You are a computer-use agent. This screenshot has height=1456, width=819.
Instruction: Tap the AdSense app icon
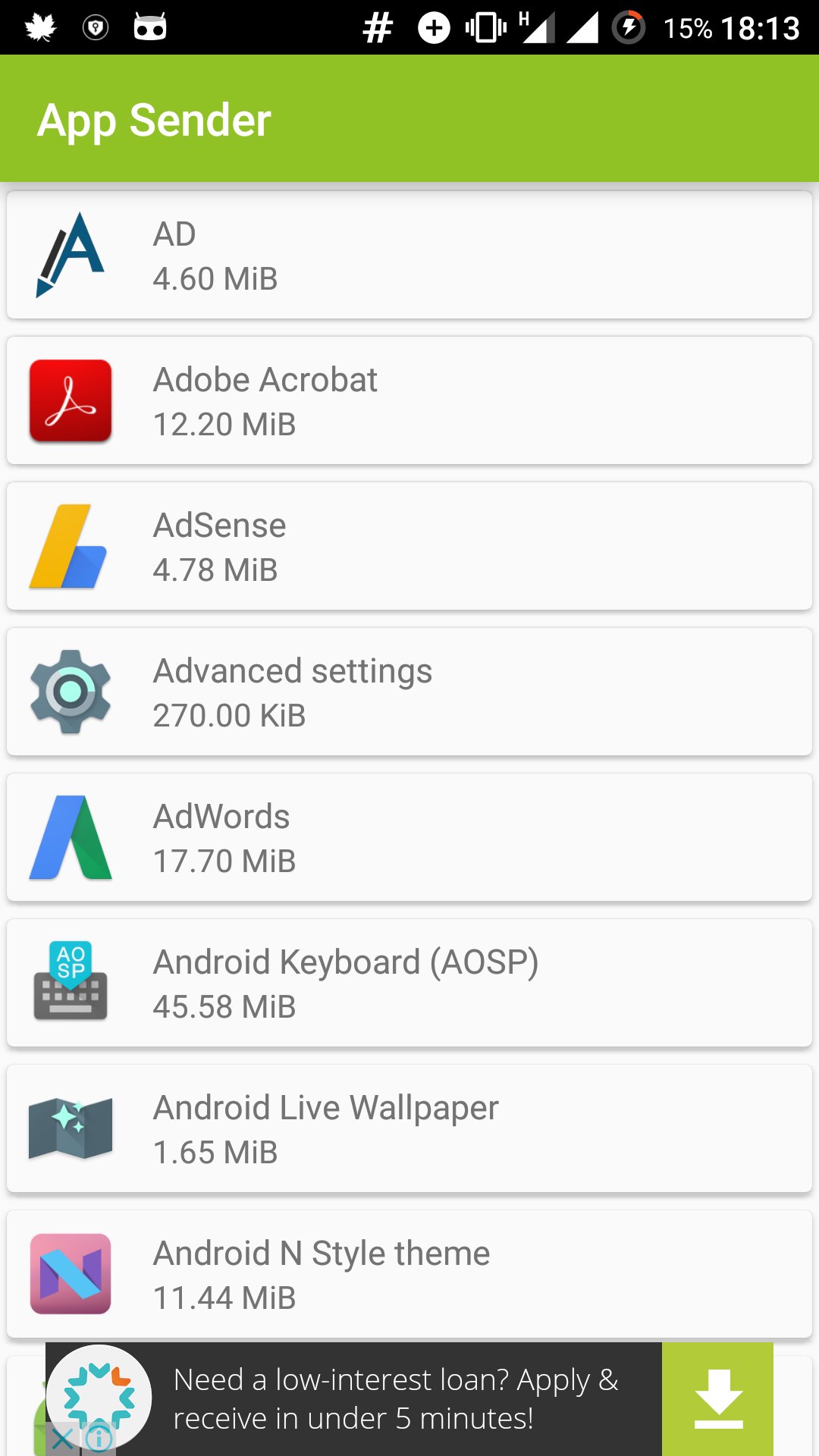(70, 545)
